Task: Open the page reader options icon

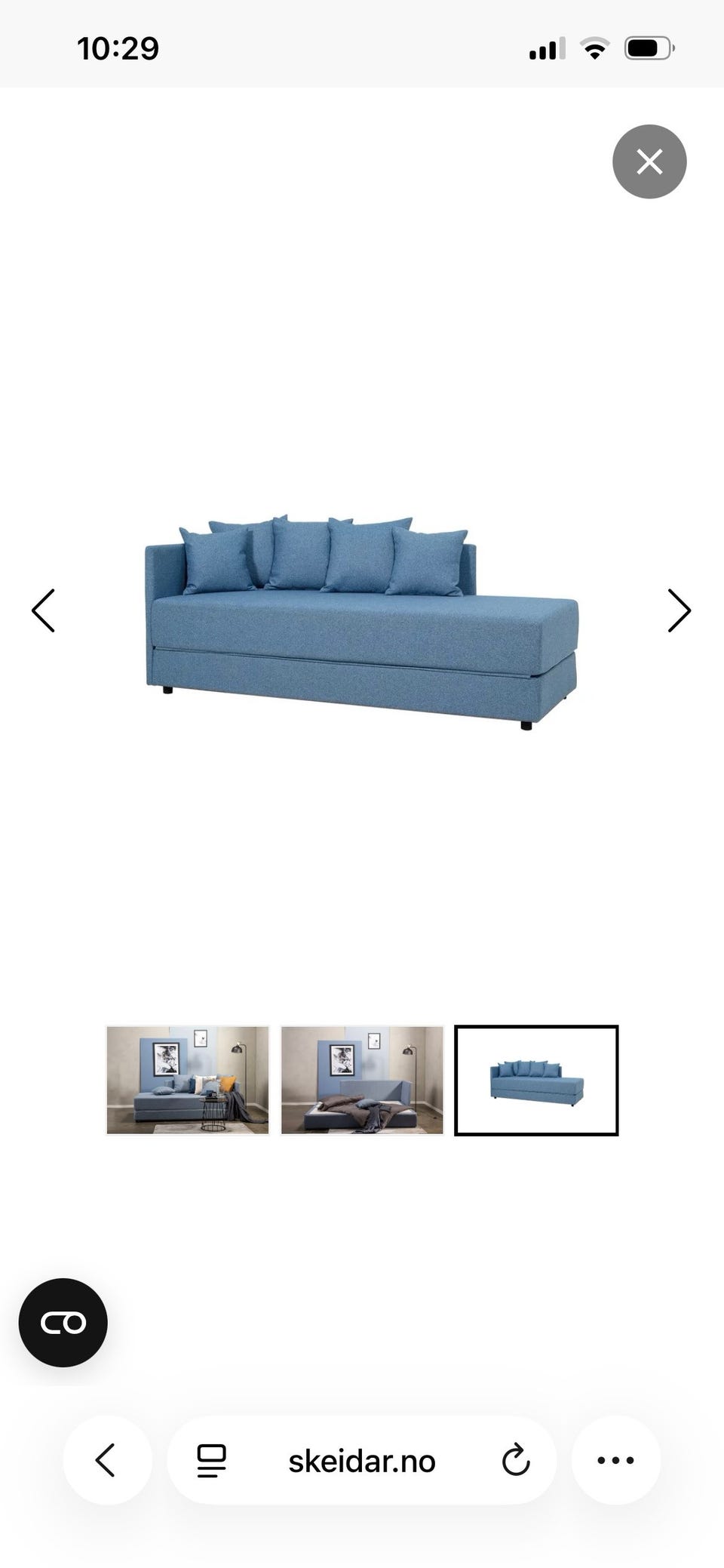Action: coord(212,1461)
